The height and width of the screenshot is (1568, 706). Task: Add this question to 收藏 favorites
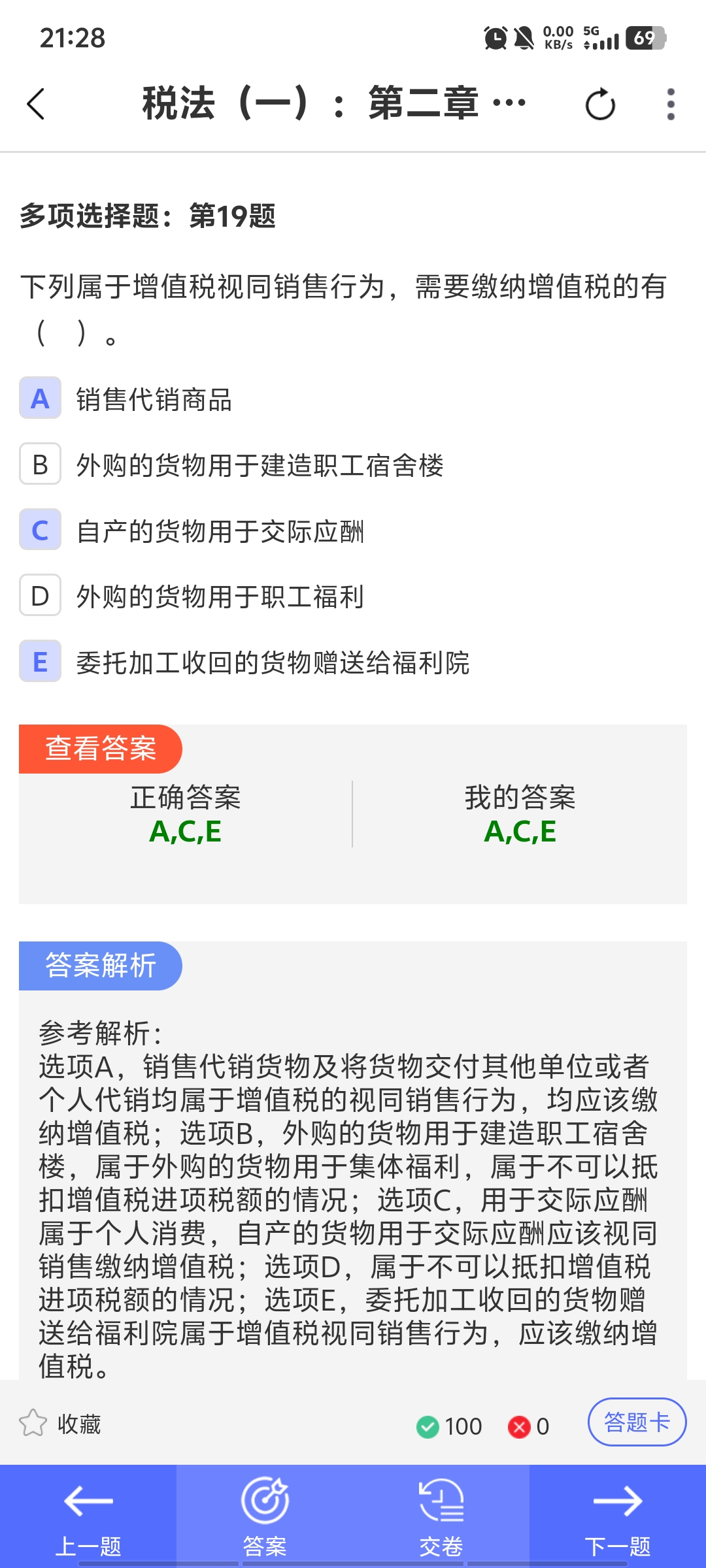(60, 1424)
